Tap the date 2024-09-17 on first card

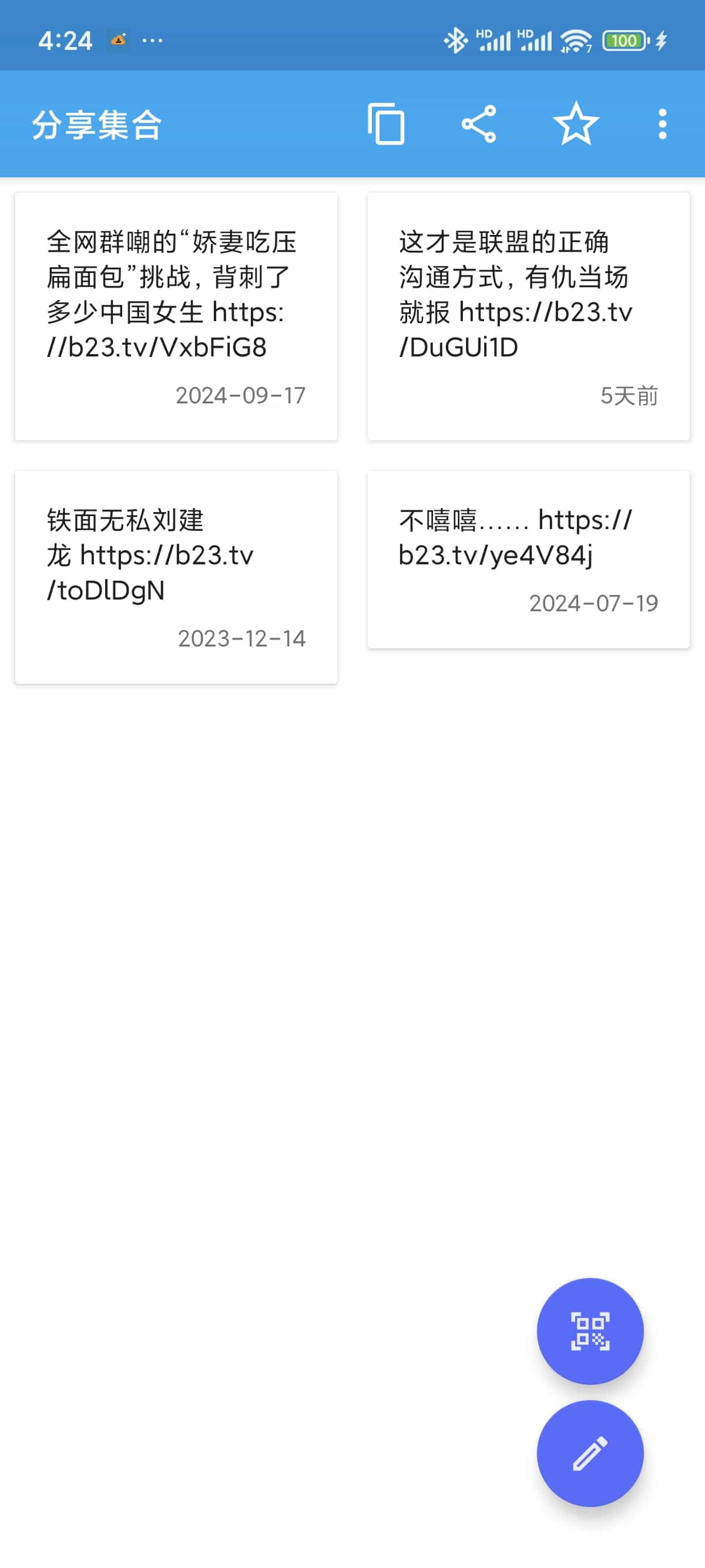[241, 396]
